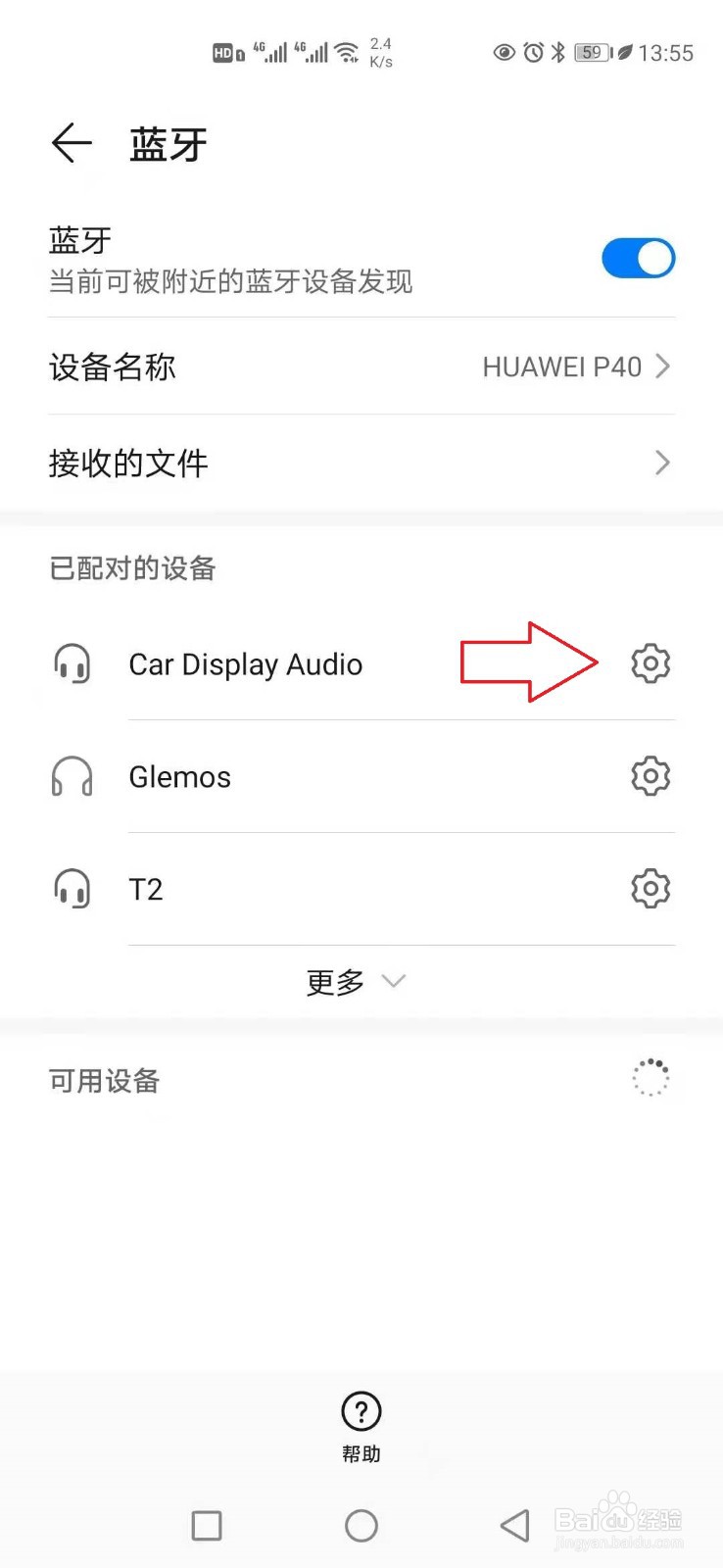Open the 接收的文件 chevron
723x1568 pixels.
[662, 463]
